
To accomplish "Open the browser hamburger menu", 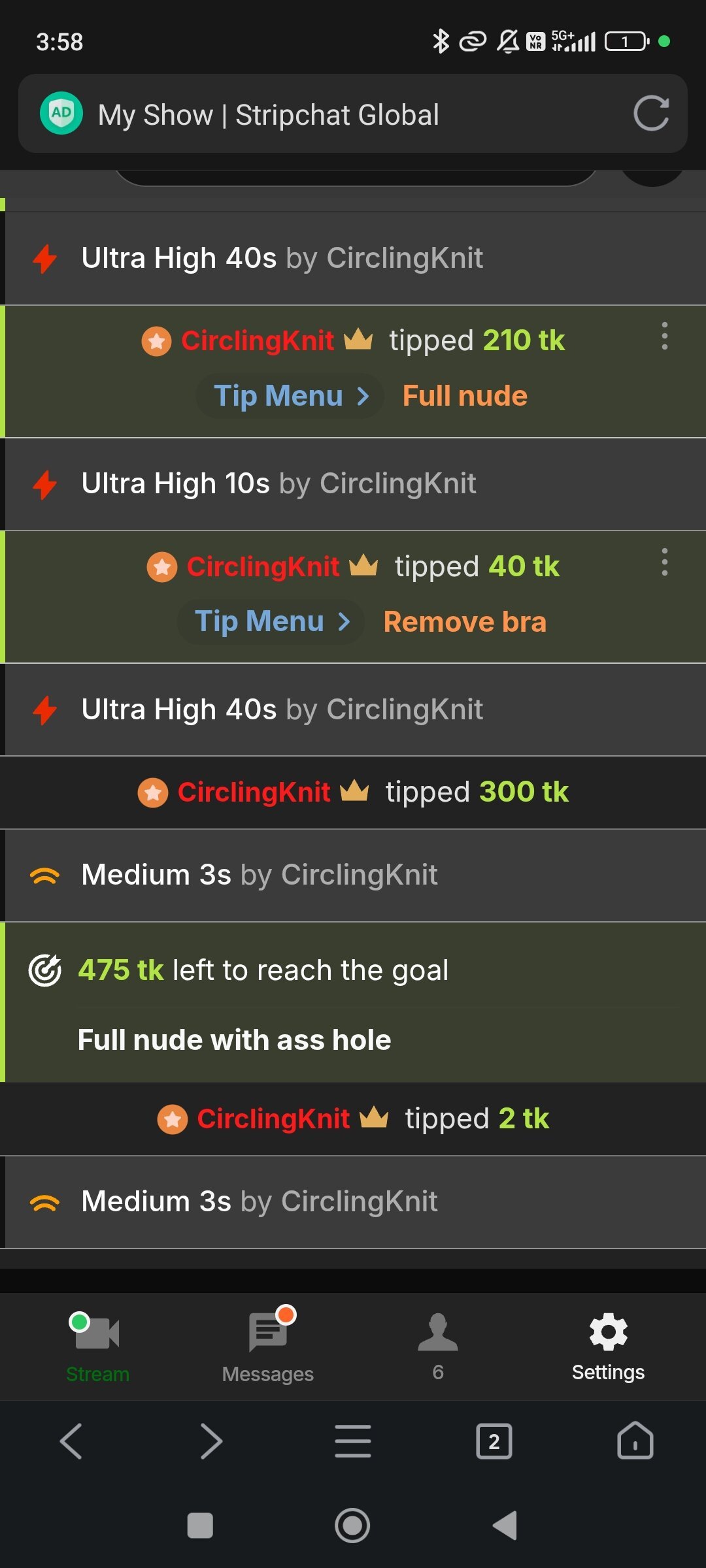I will 353,1441.
